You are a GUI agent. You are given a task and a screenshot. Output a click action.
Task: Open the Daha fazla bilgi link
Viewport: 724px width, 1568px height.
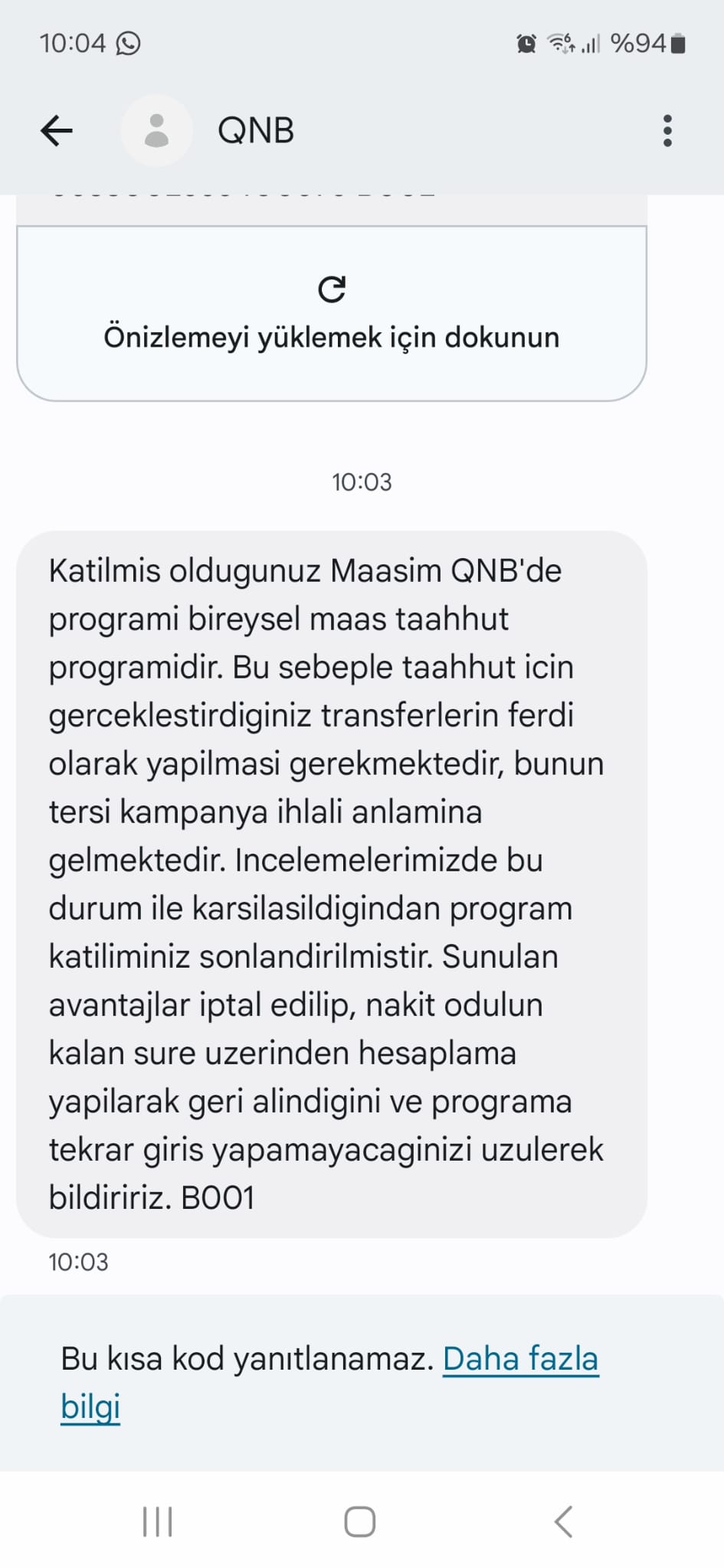pos(329,1383)
